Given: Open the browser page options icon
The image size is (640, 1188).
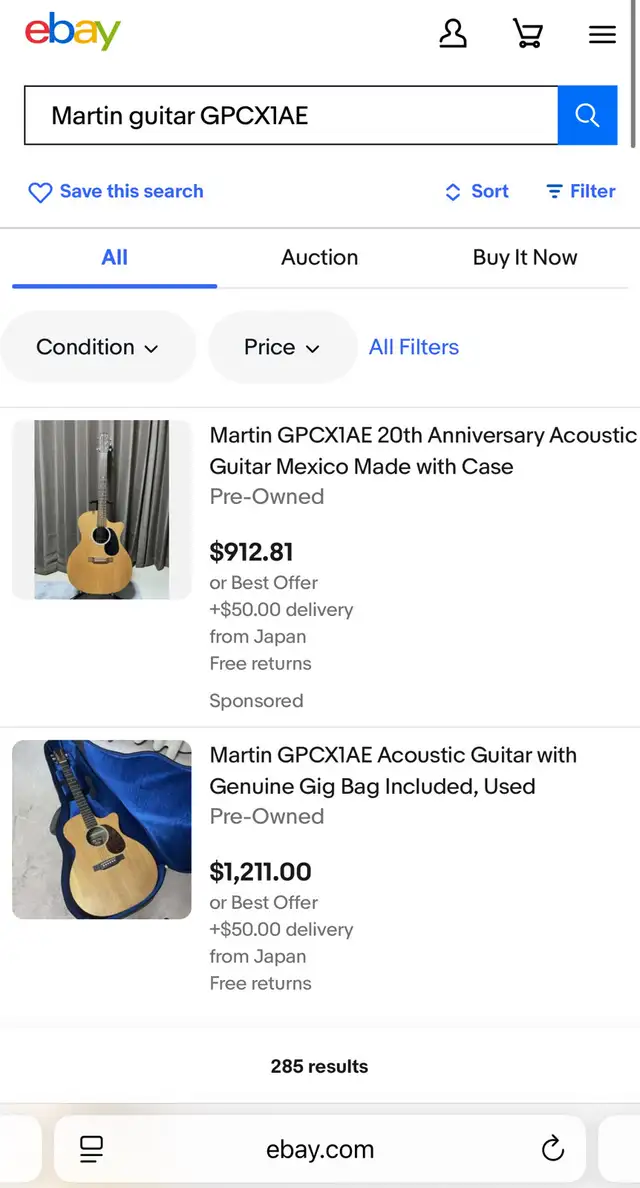Looking at the screenshot, I should [91, 1149].
